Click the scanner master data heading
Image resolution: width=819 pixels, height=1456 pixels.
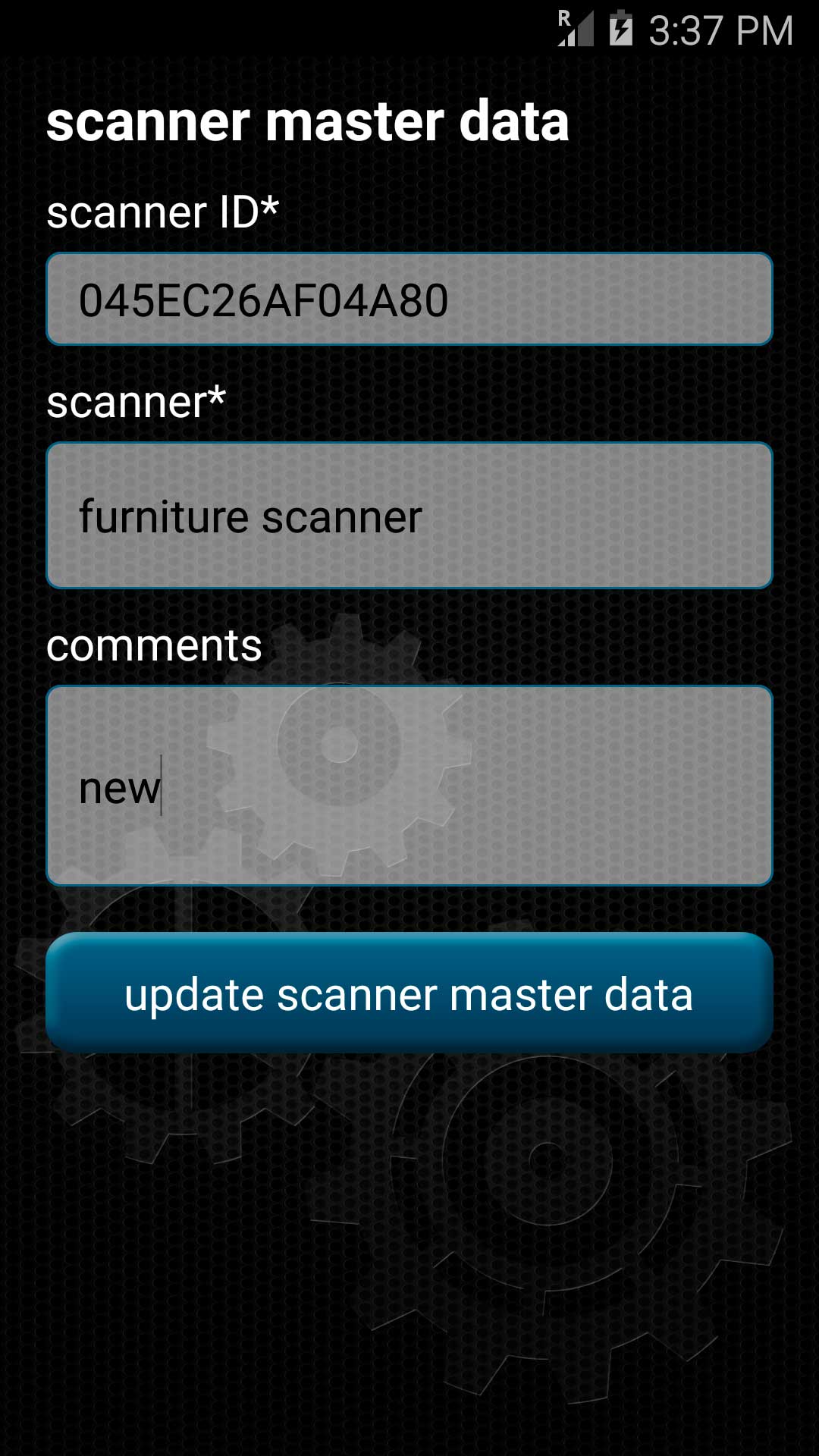(308, 123)
